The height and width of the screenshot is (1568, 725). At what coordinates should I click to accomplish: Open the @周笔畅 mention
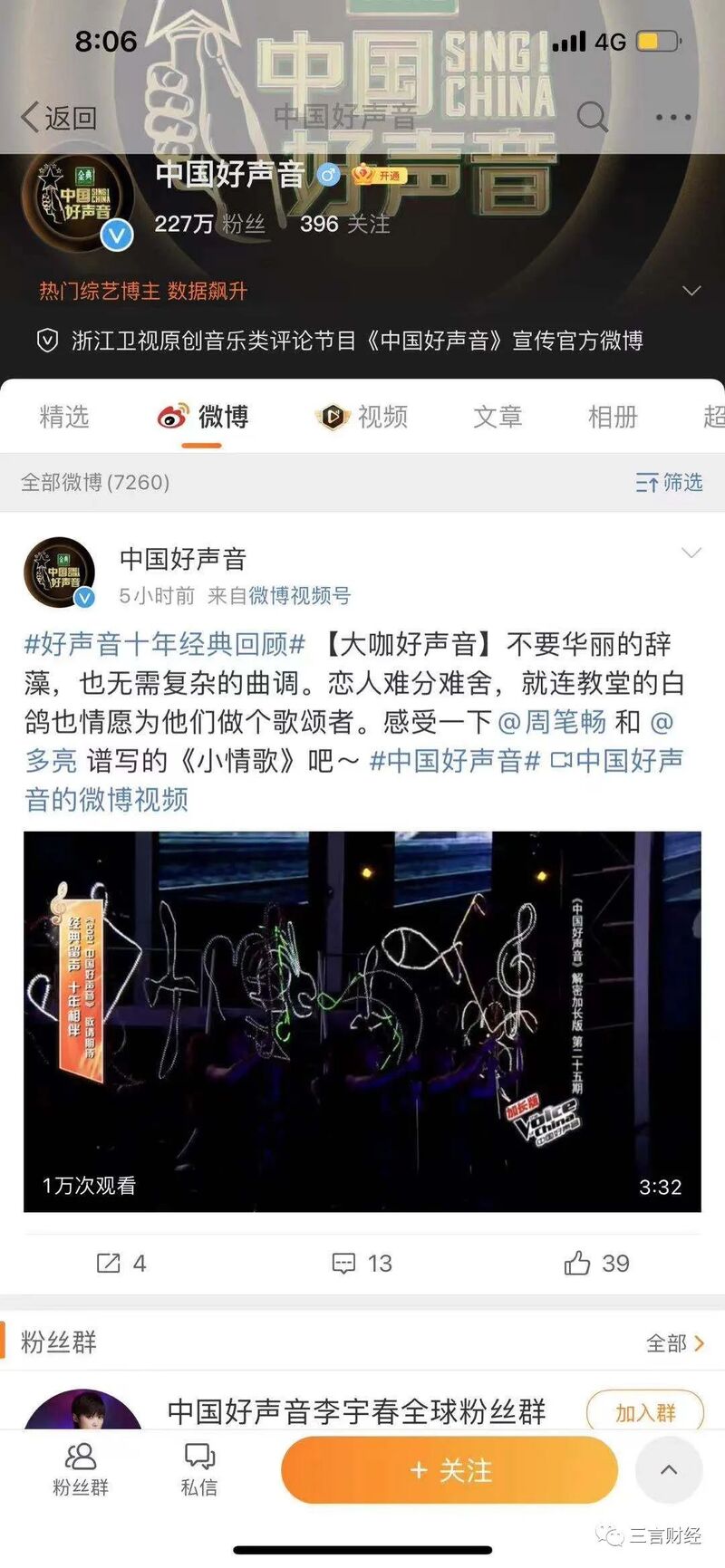pos(552,722)
